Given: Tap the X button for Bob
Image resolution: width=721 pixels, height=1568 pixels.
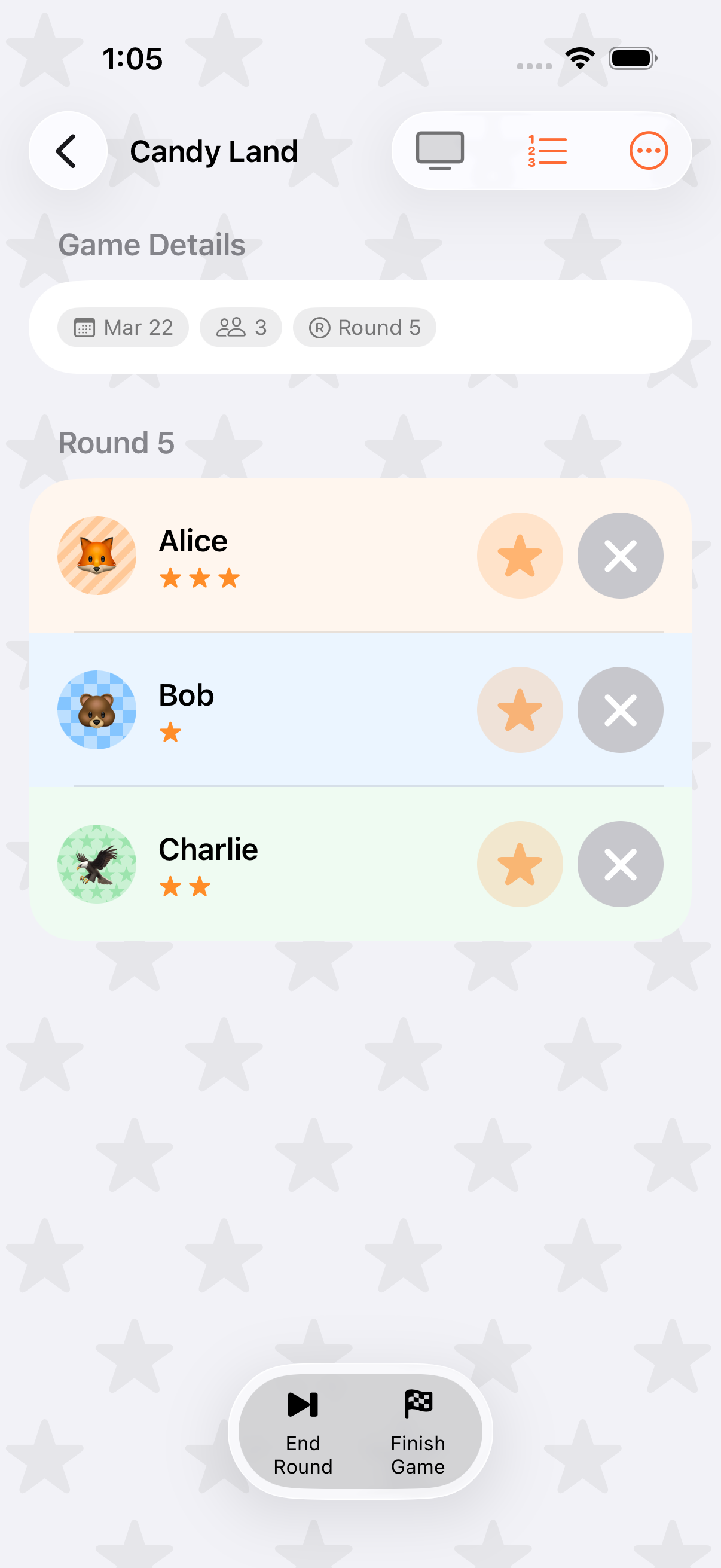Looking at the screenshot, I should 620,710.
